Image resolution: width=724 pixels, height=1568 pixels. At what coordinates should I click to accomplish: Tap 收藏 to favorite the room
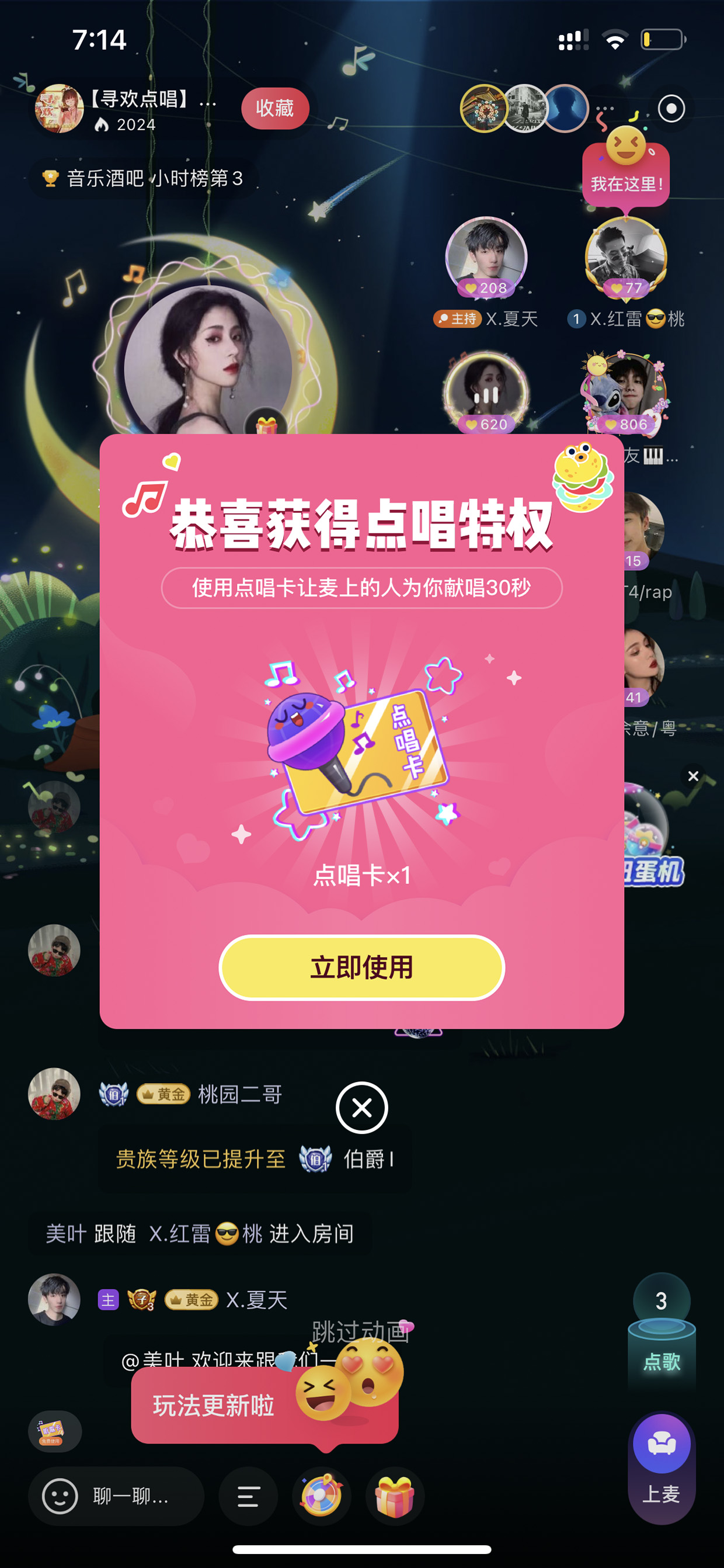[275, 108]
